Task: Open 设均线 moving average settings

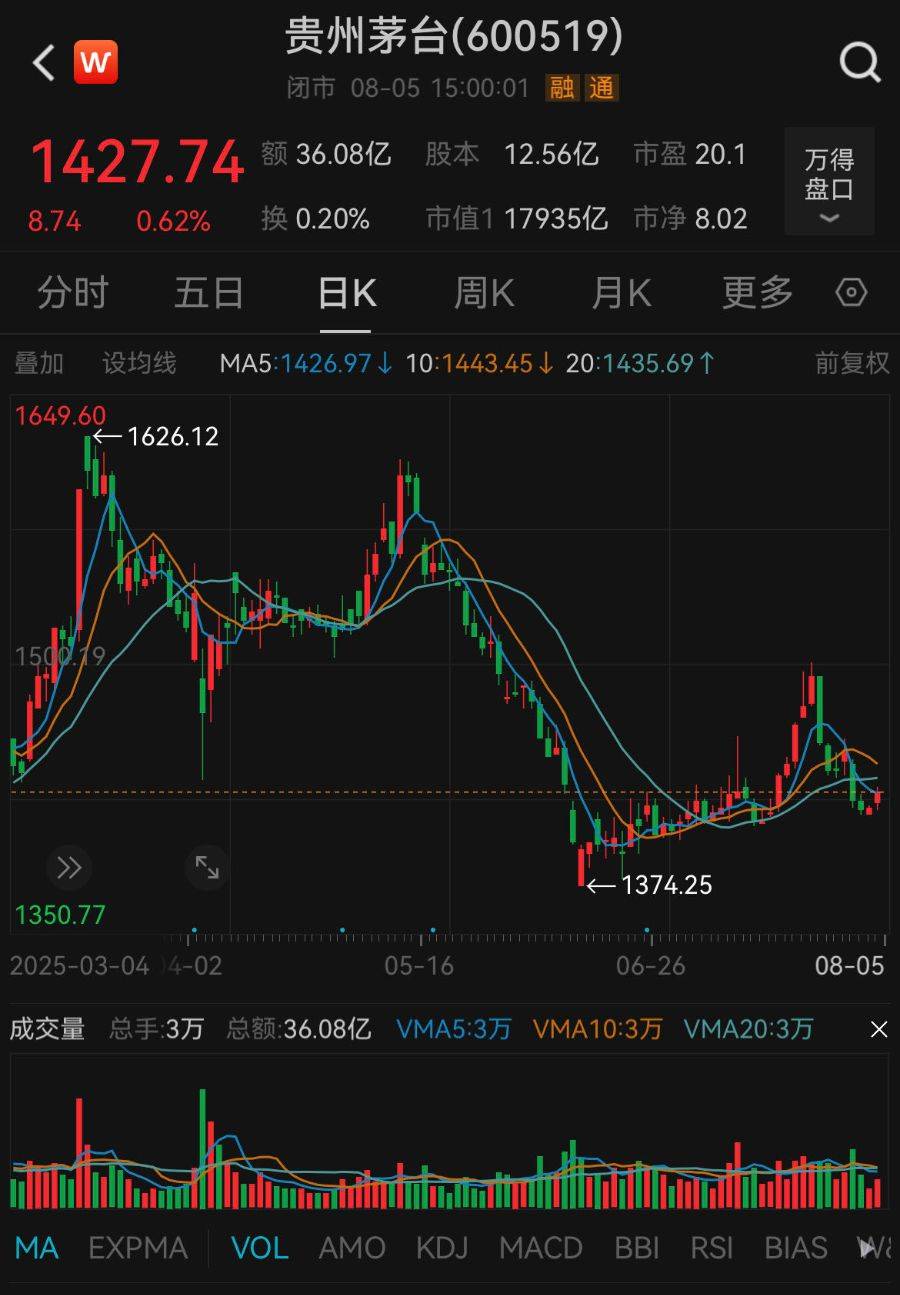Action: [139, 363]
